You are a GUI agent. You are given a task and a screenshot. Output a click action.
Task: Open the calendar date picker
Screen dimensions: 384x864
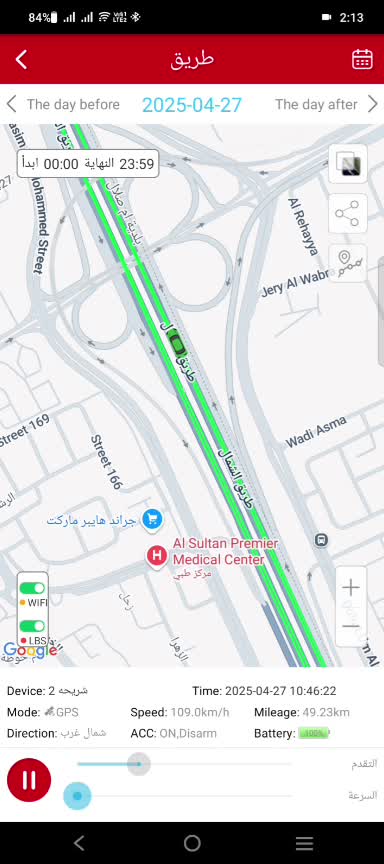click(362, 59)
